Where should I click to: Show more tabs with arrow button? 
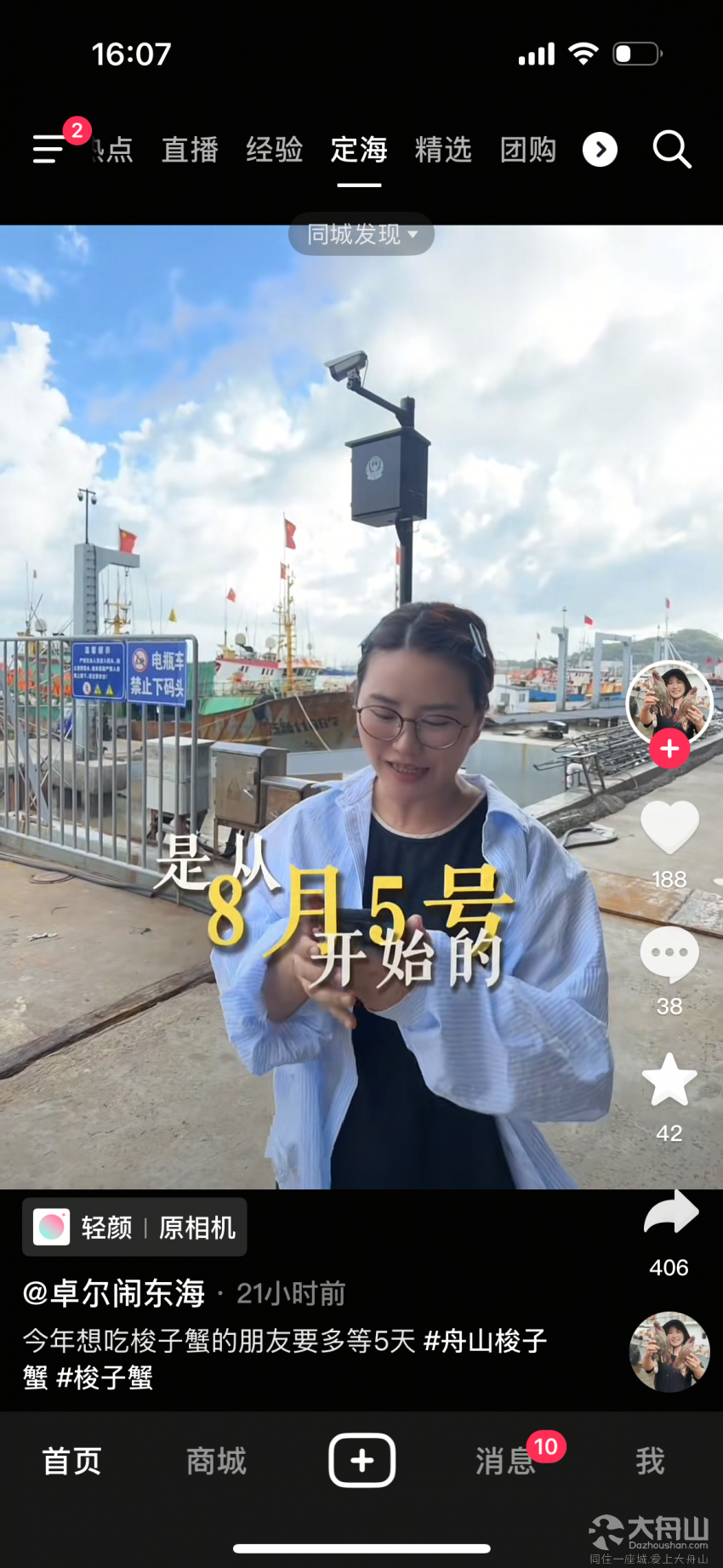pos(600,150)
